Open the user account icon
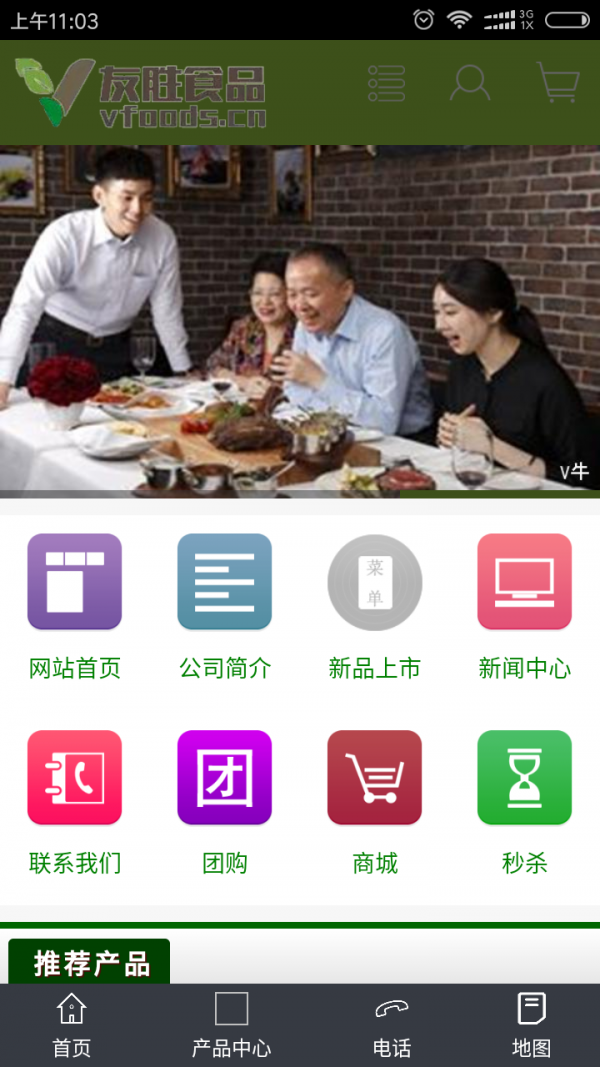The image size is (600, 1067). tap(469, 83)
